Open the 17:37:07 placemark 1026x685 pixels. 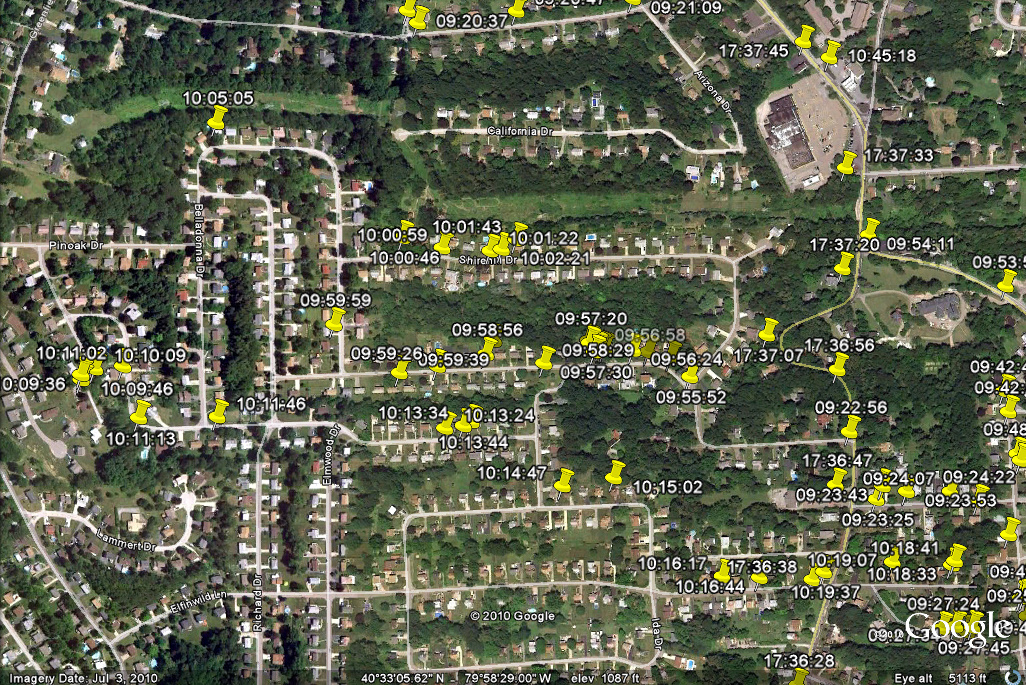768,330
